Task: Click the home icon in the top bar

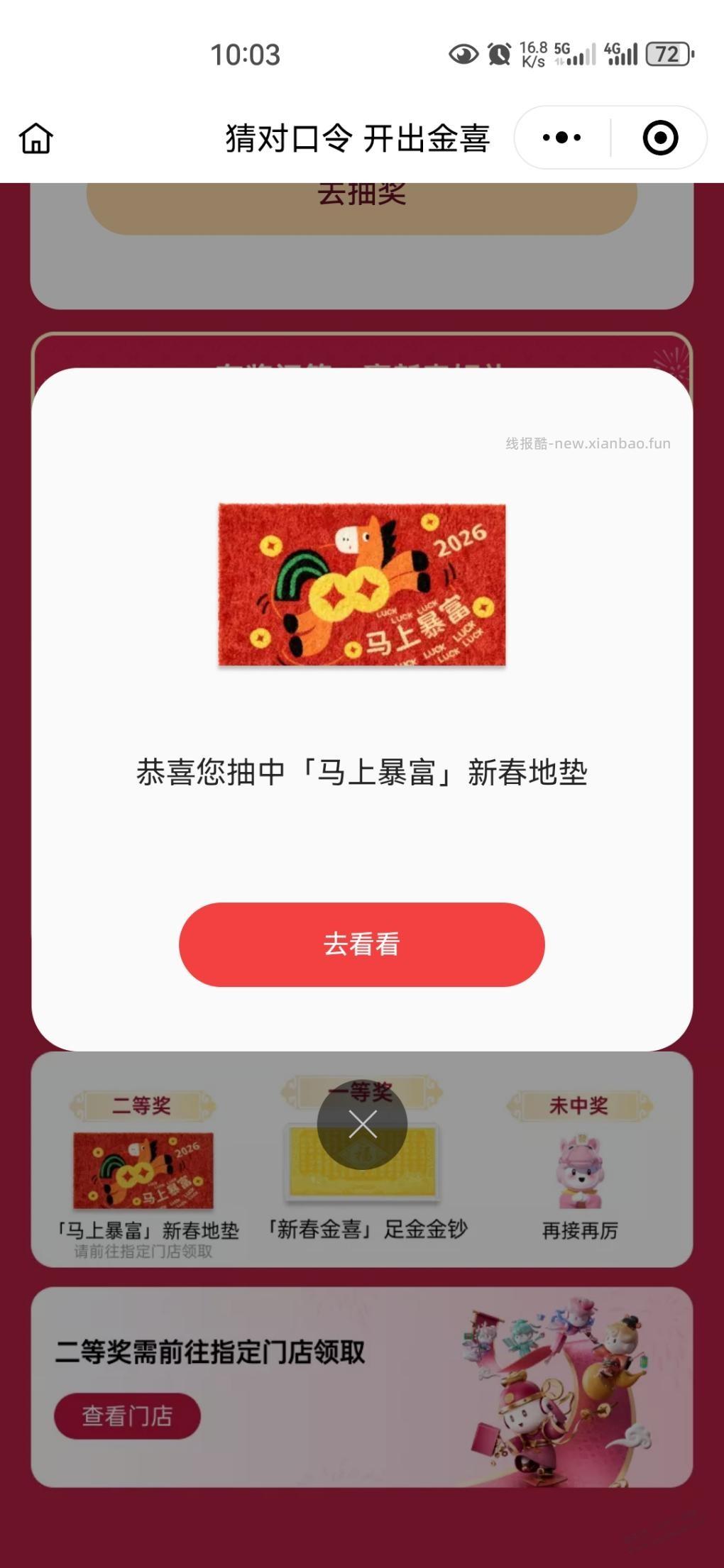Action: click(34, 138)
